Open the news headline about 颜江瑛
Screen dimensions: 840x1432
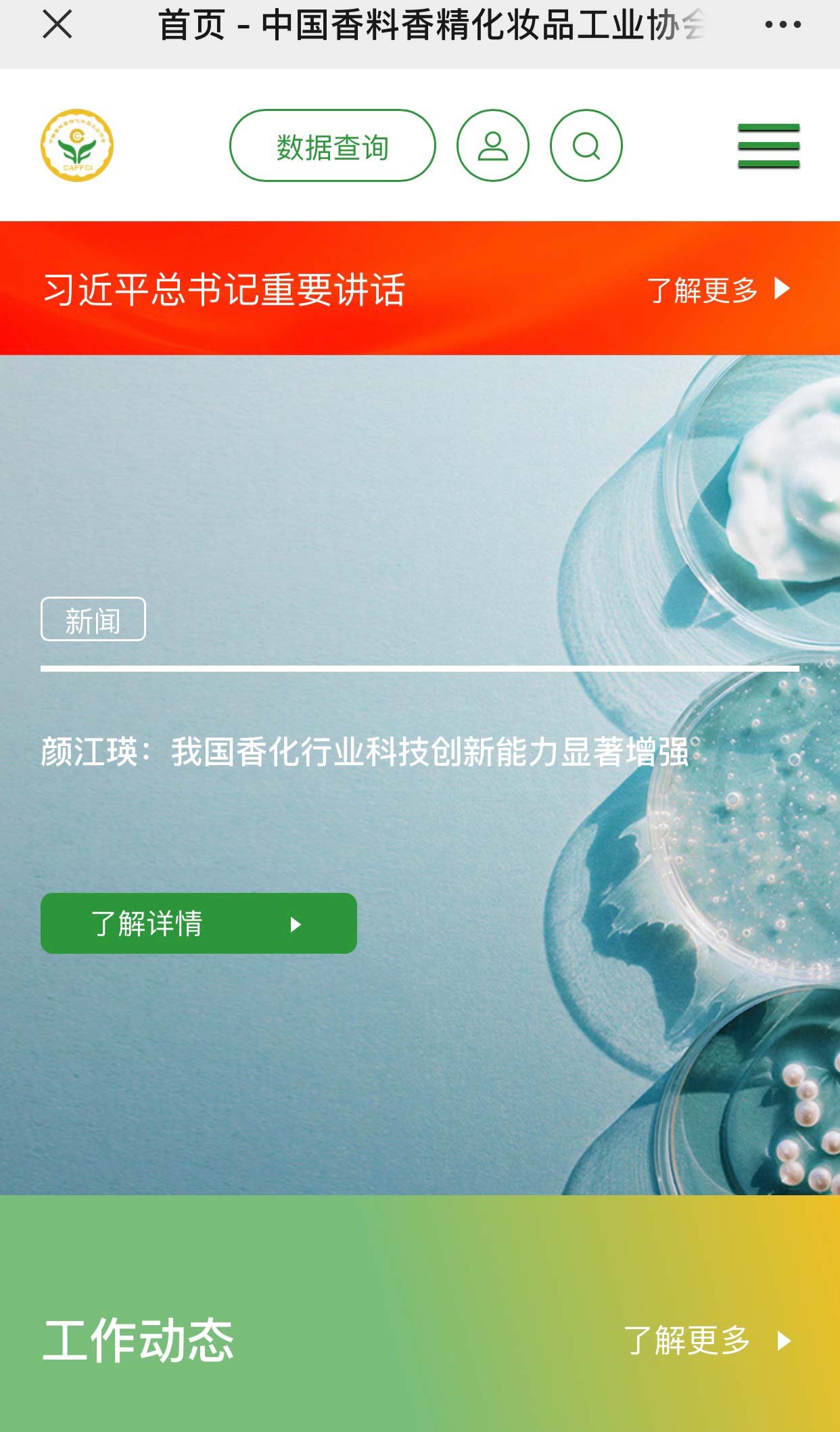tap(365, 752)
